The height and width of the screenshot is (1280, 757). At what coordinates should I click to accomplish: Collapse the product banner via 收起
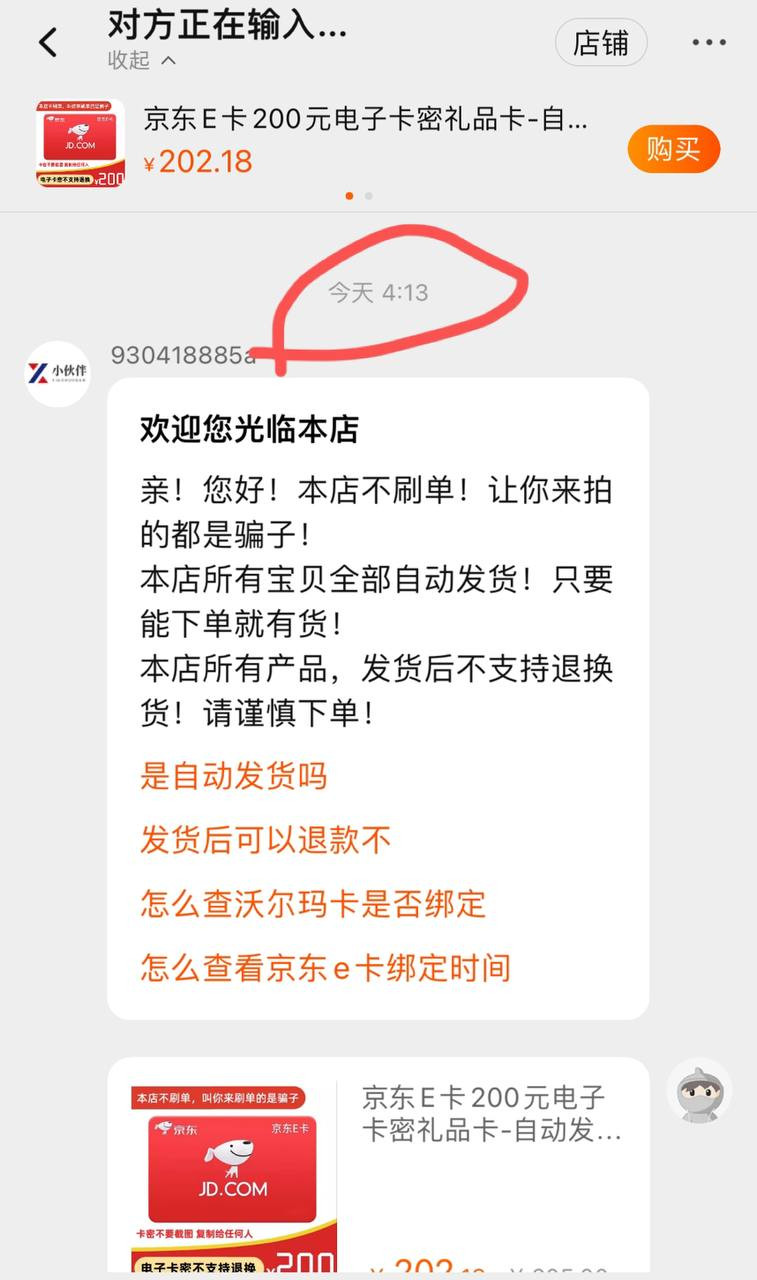pyautogui.click(x=141, y=60)
